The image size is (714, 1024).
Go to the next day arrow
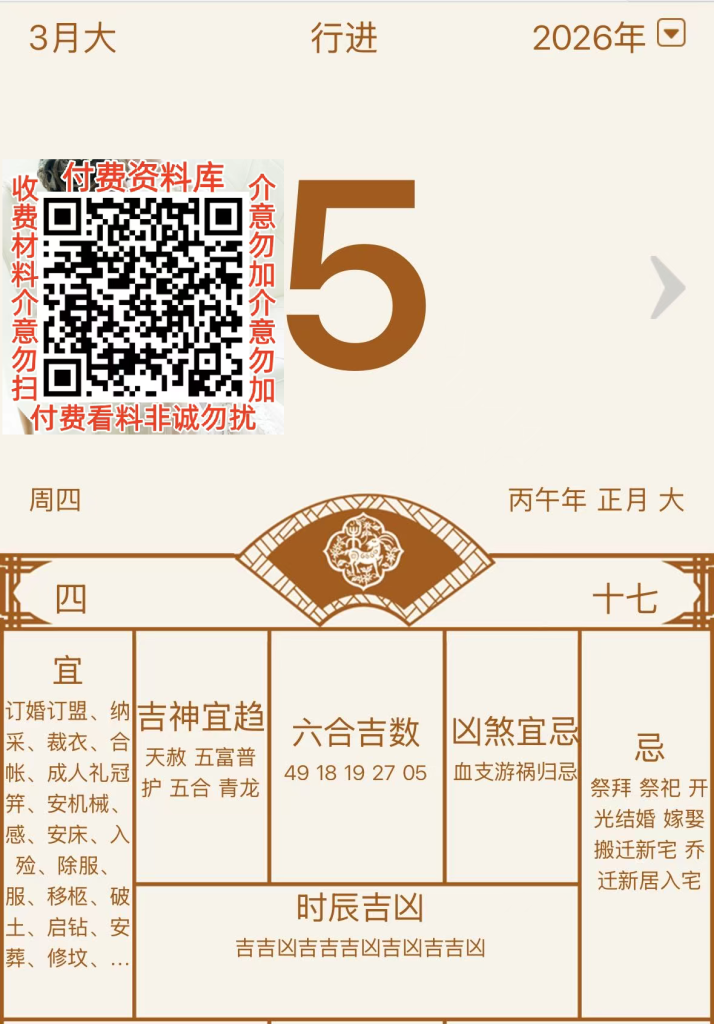[x=668, y=288]
